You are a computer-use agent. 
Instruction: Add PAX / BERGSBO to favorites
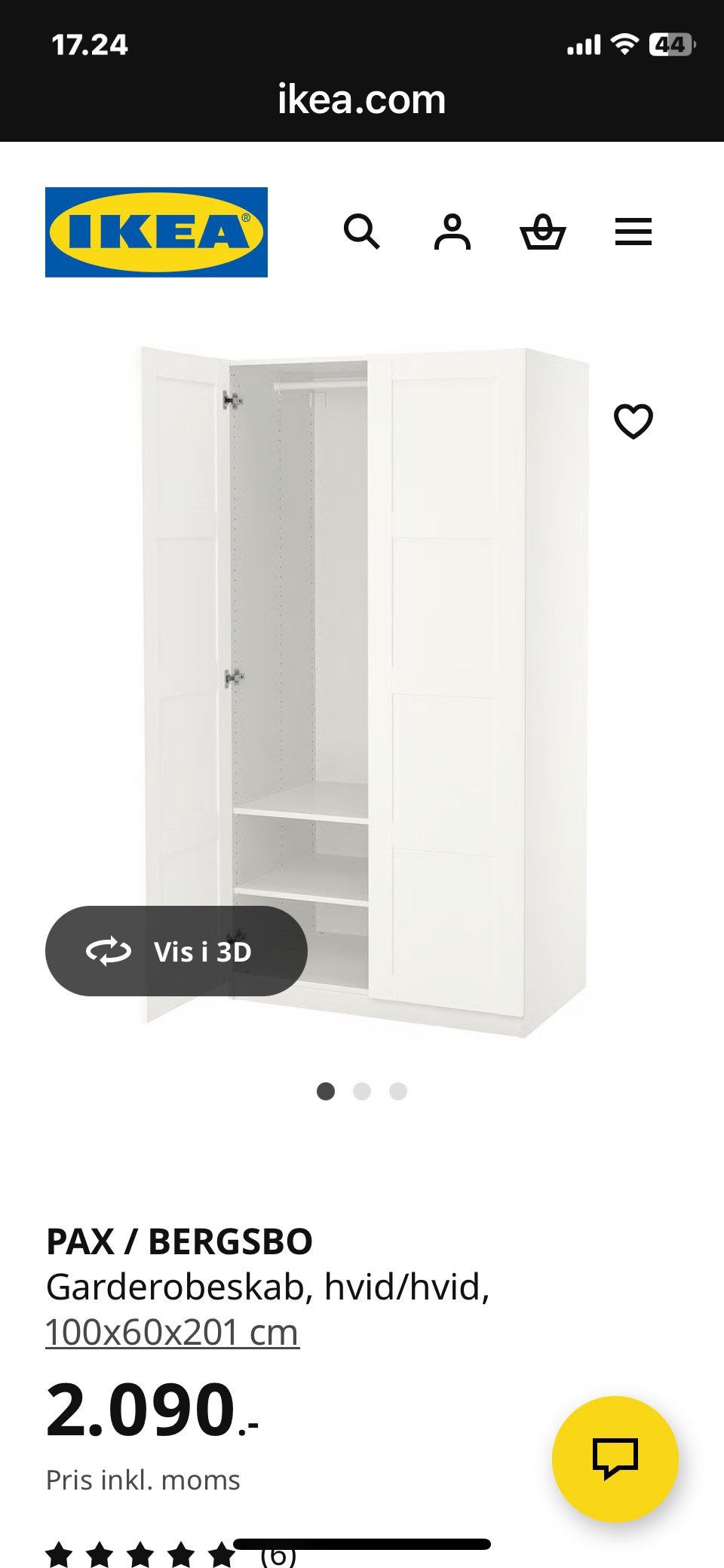click(633, 421)
